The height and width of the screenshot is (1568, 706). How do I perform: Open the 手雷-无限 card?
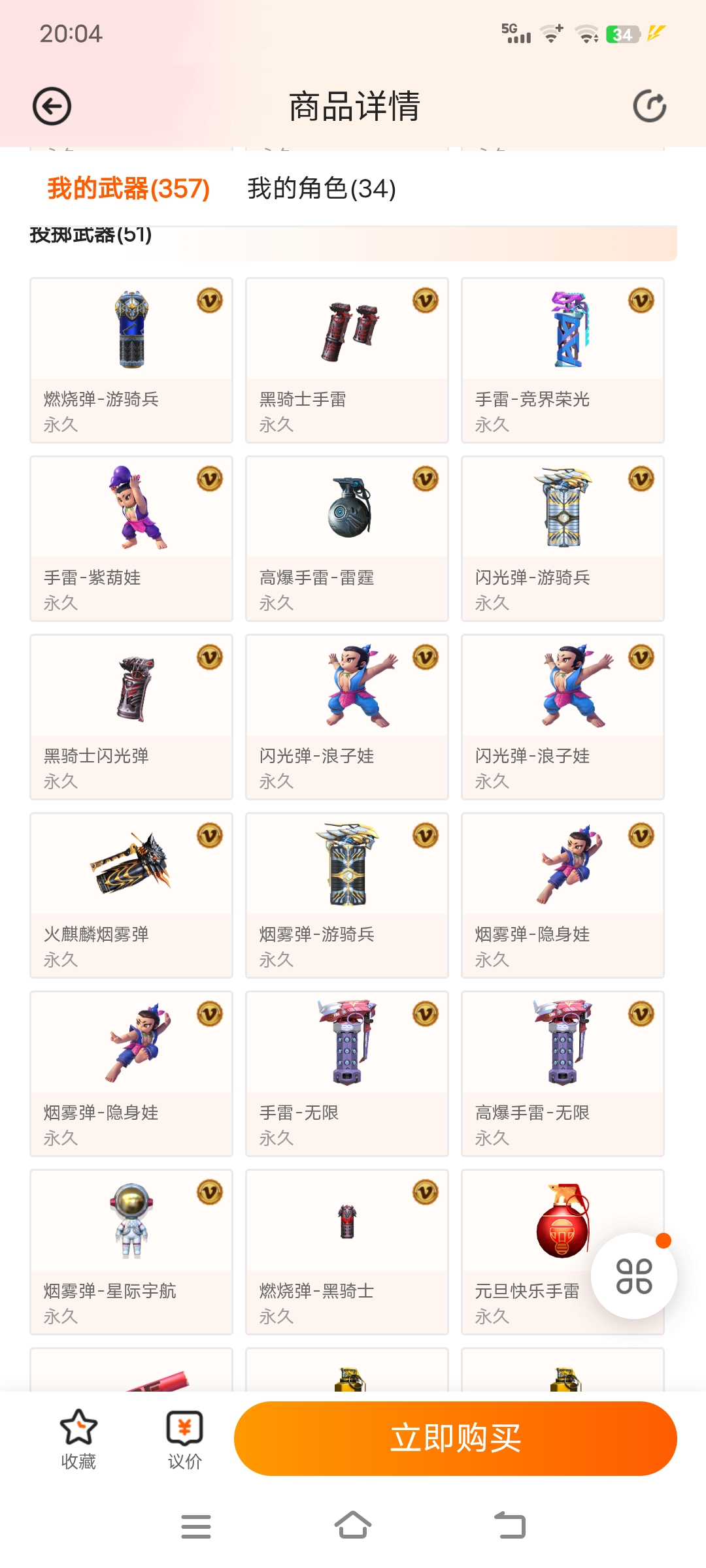347,1074
